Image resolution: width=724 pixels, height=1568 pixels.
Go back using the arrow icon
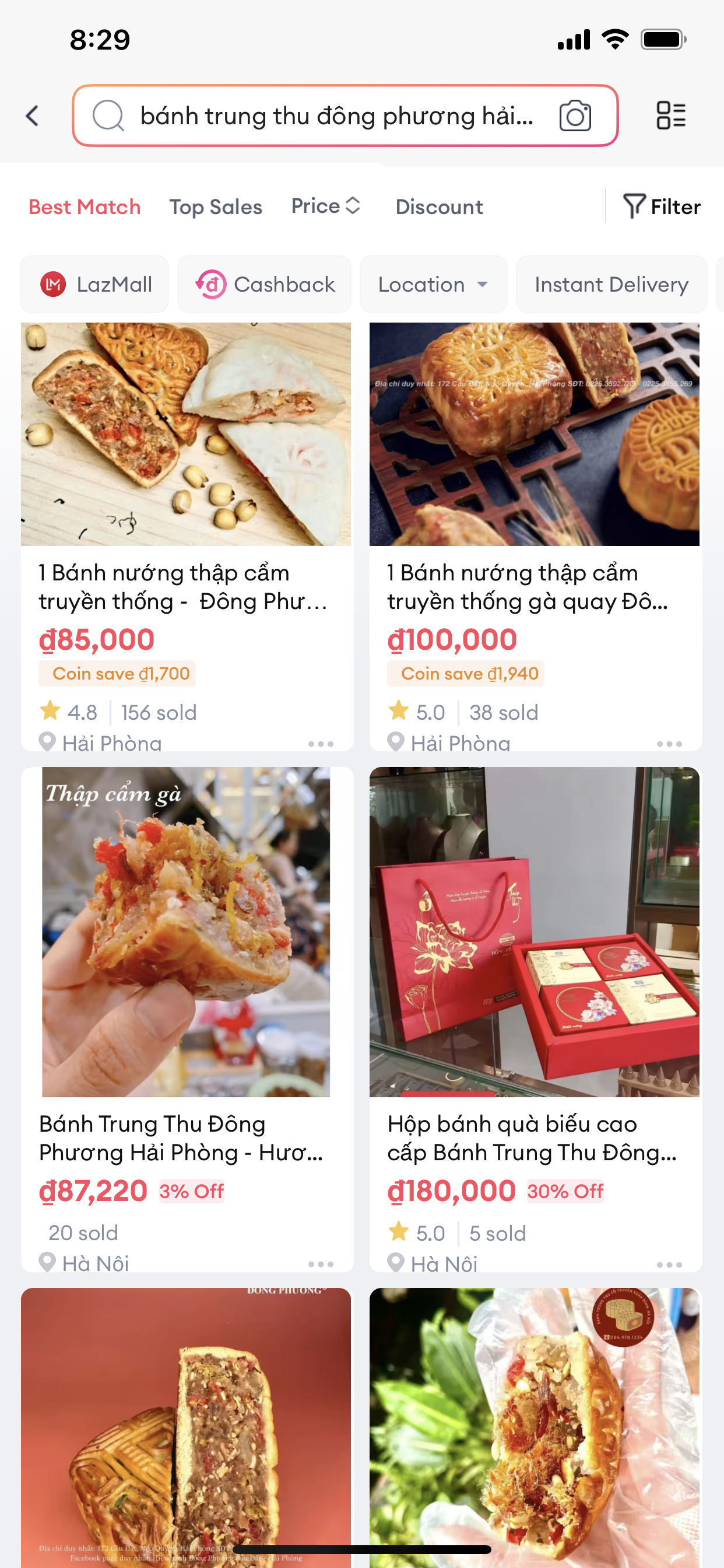[33, 116]
